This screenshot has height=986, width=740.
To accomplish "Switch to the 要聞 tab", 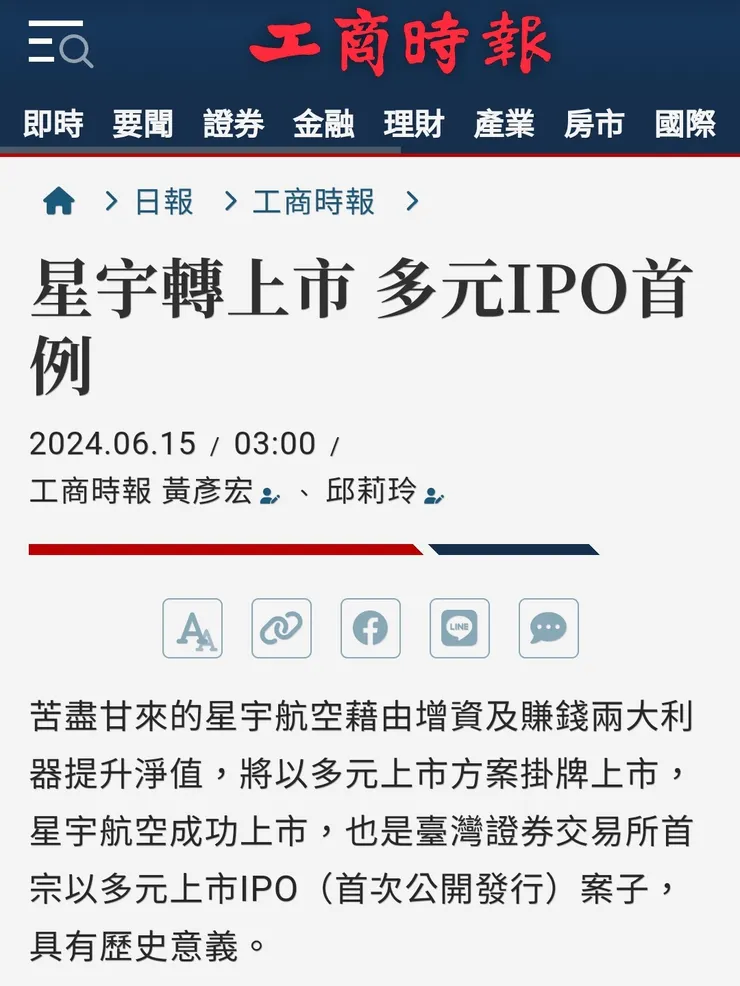I will pyautogui.click(x=143, y=124).
